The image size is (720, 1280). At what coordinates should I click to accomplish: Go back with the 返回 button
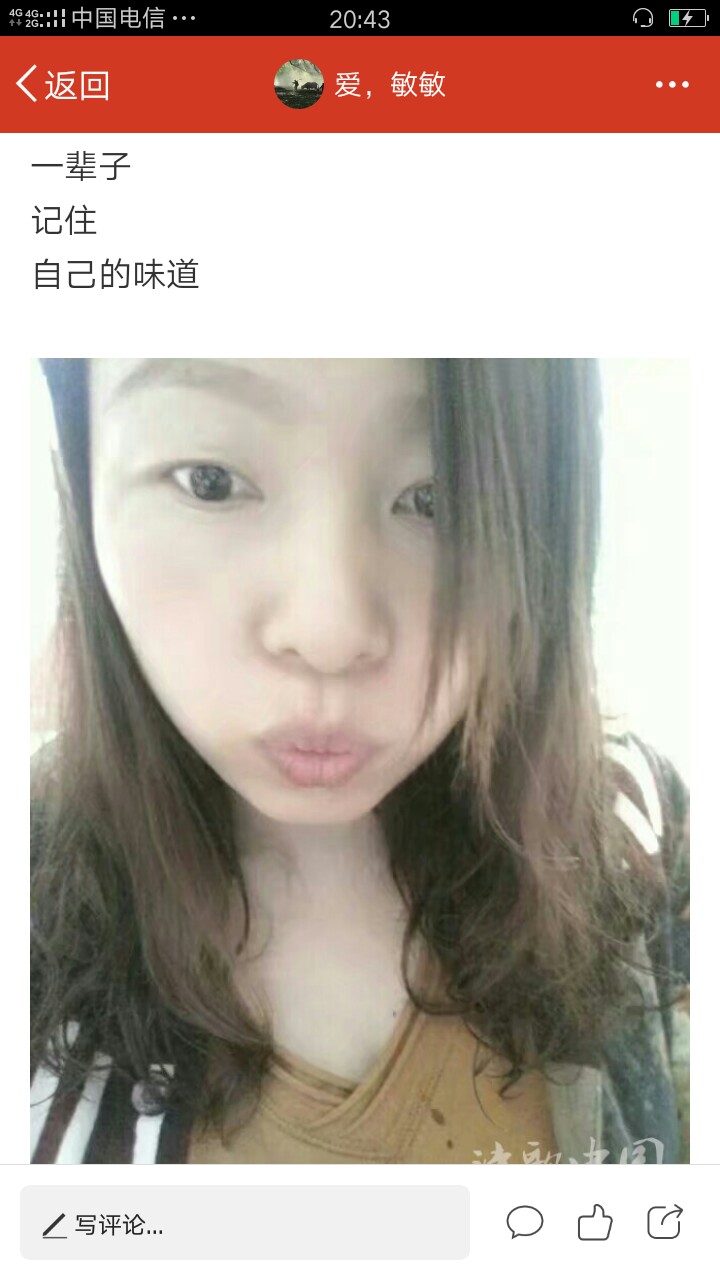[x=62, y=85]
